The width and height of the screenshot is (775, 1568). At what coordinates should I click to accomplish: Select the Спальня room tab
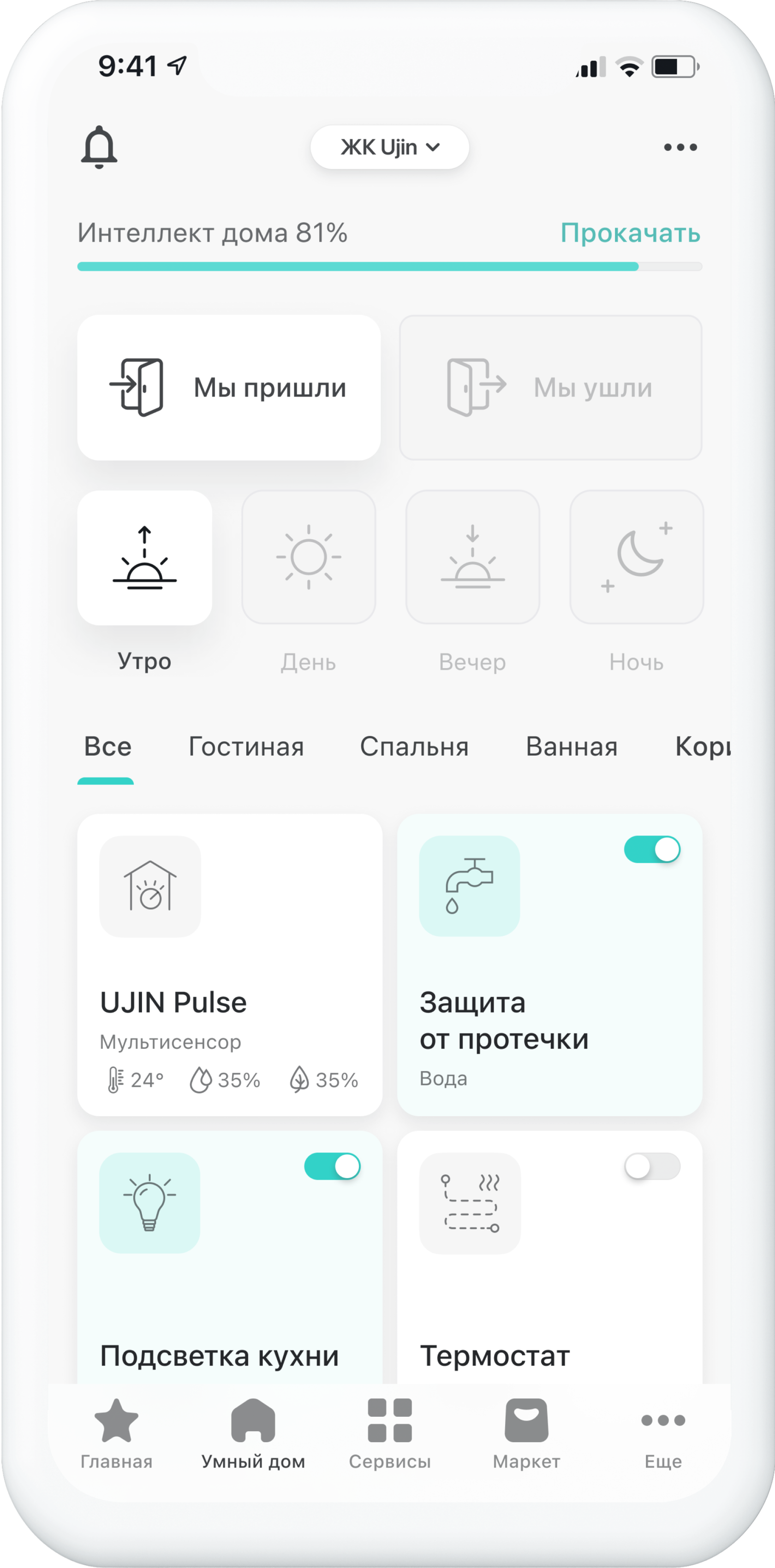pos(414,747)
